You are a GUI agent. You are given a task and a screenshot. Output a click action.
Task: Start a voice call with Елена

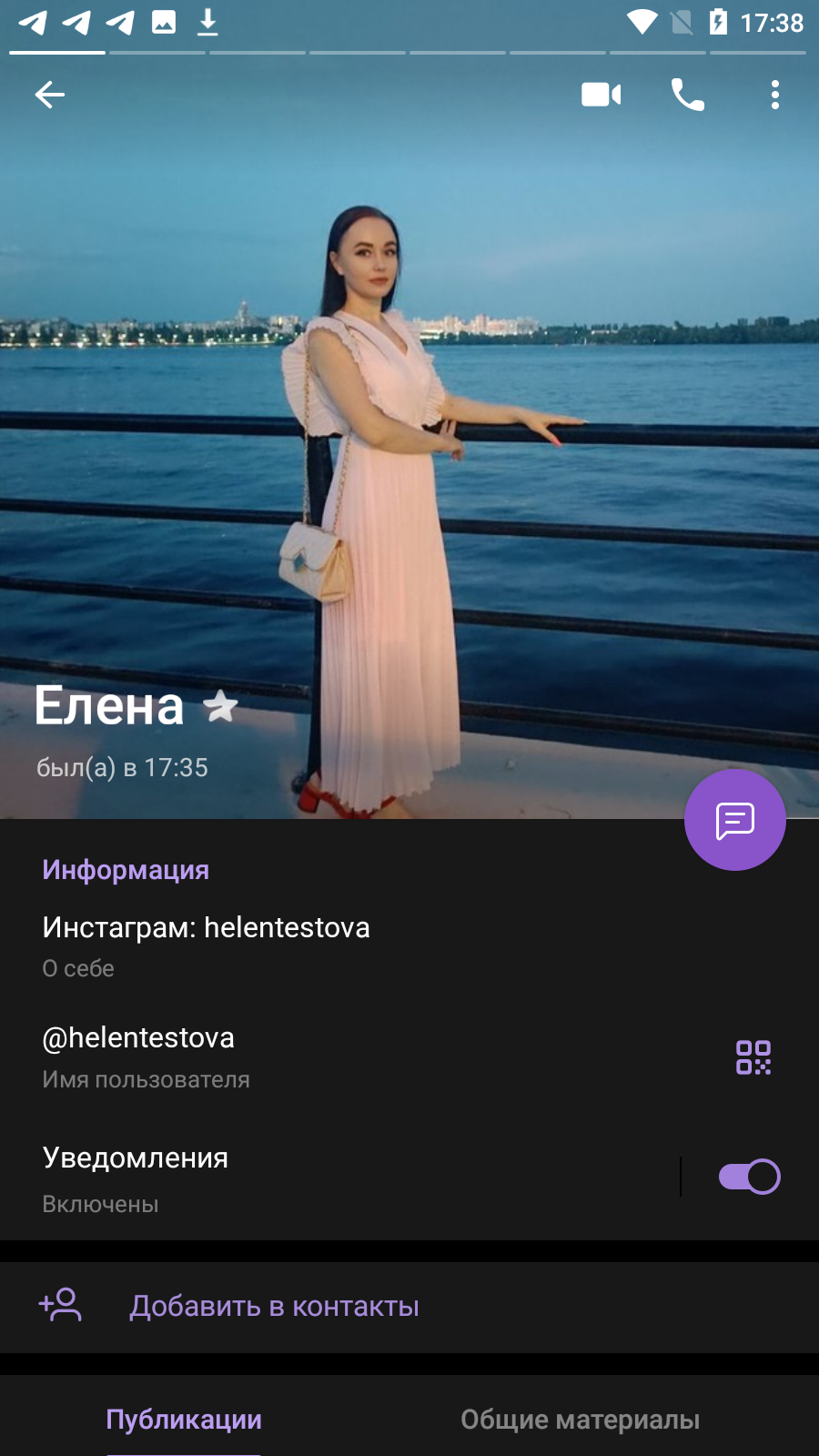click(x=688, y=95)
